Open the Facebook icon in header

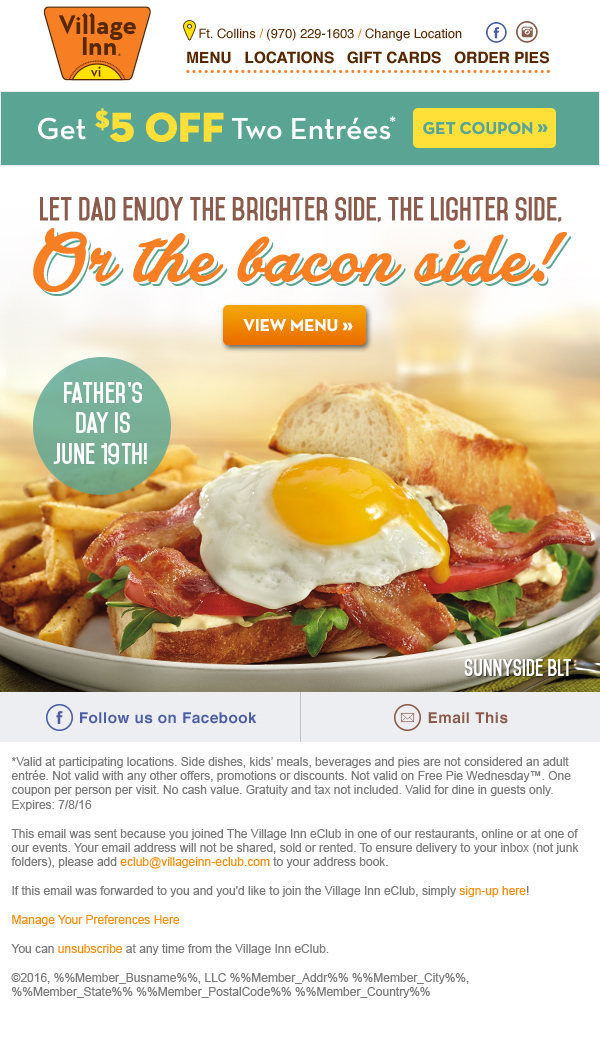496,32
